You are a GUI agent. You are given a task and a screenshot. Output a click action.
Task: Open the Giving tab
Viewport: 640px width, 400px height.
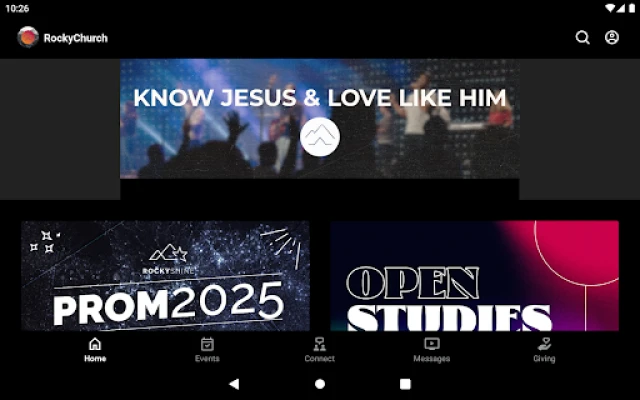pyautogui.click(x=544, y=350)
